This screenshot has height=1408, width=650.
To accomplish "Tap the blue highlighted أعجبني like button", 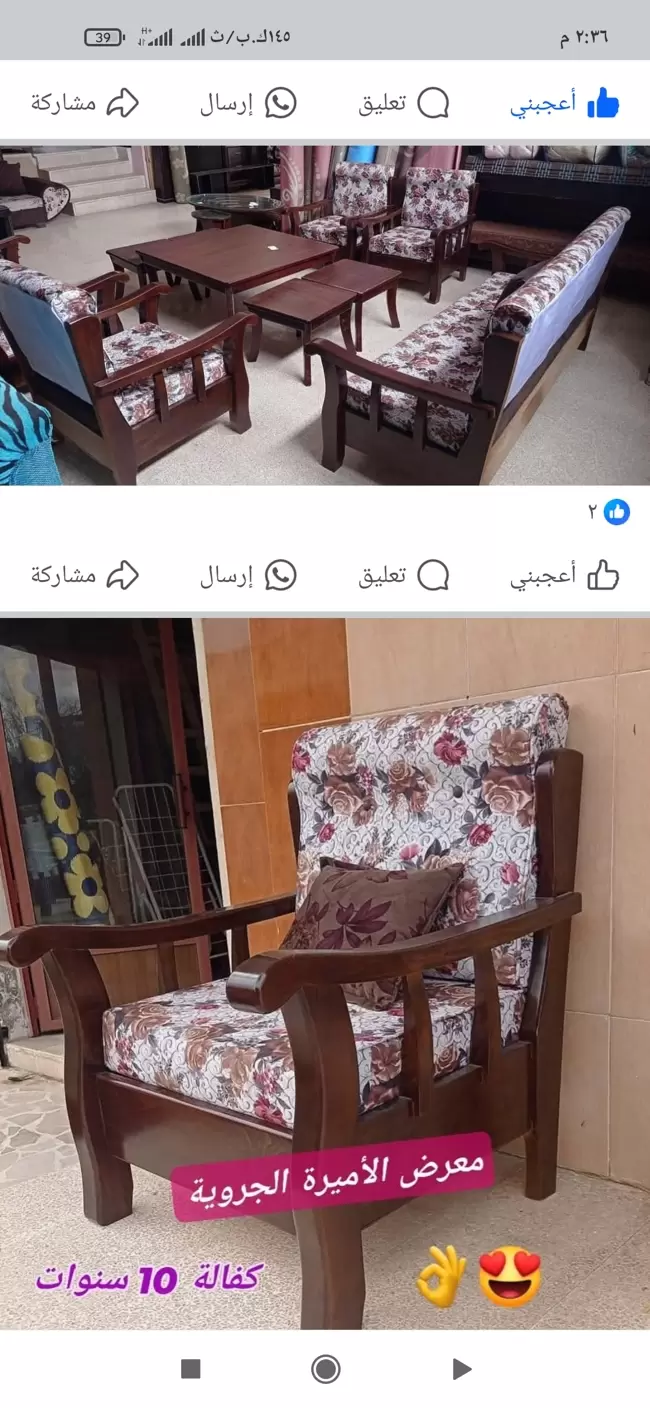I will tap(565, 103).
